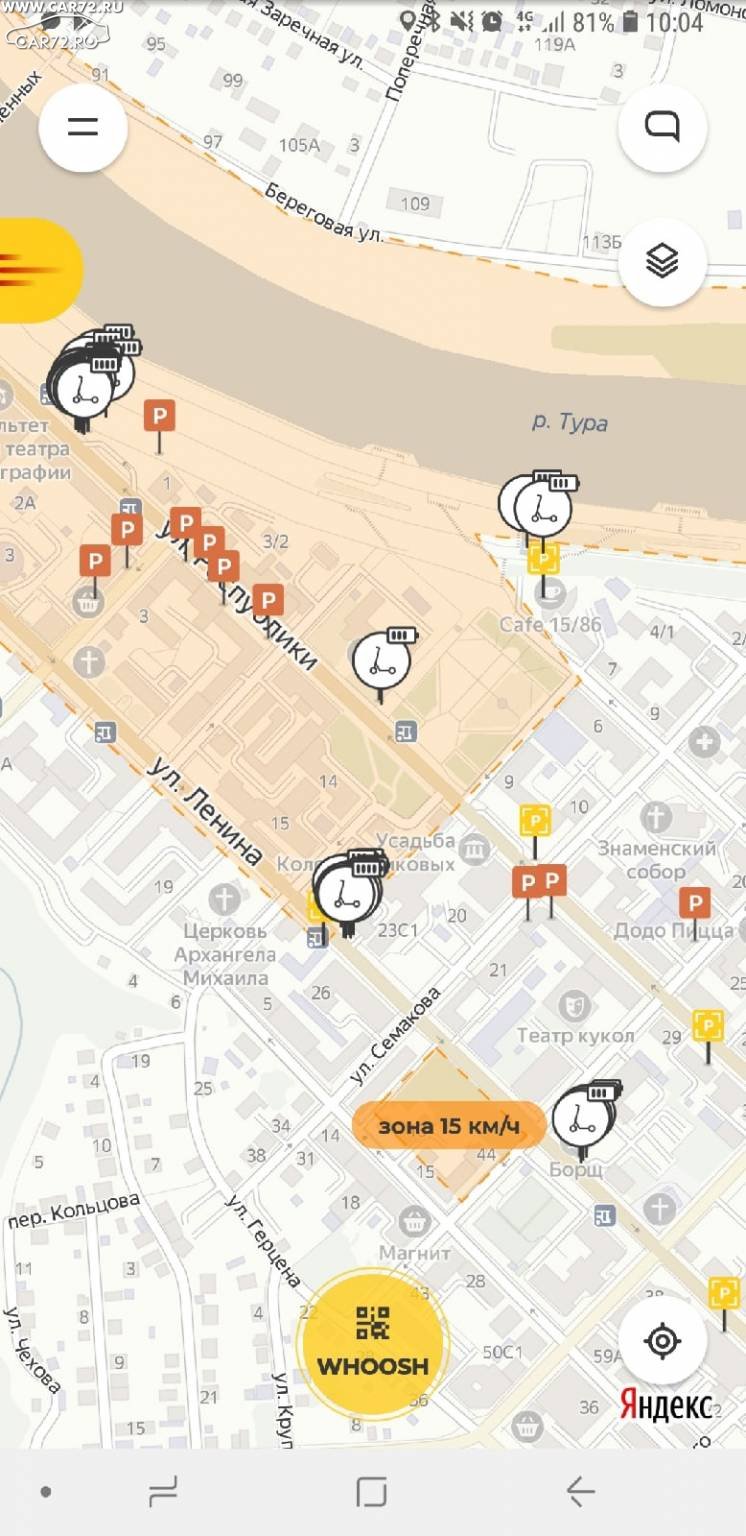746x1536 pixels.
Task: Open the support chat bubble
Action: pos(662,127)
